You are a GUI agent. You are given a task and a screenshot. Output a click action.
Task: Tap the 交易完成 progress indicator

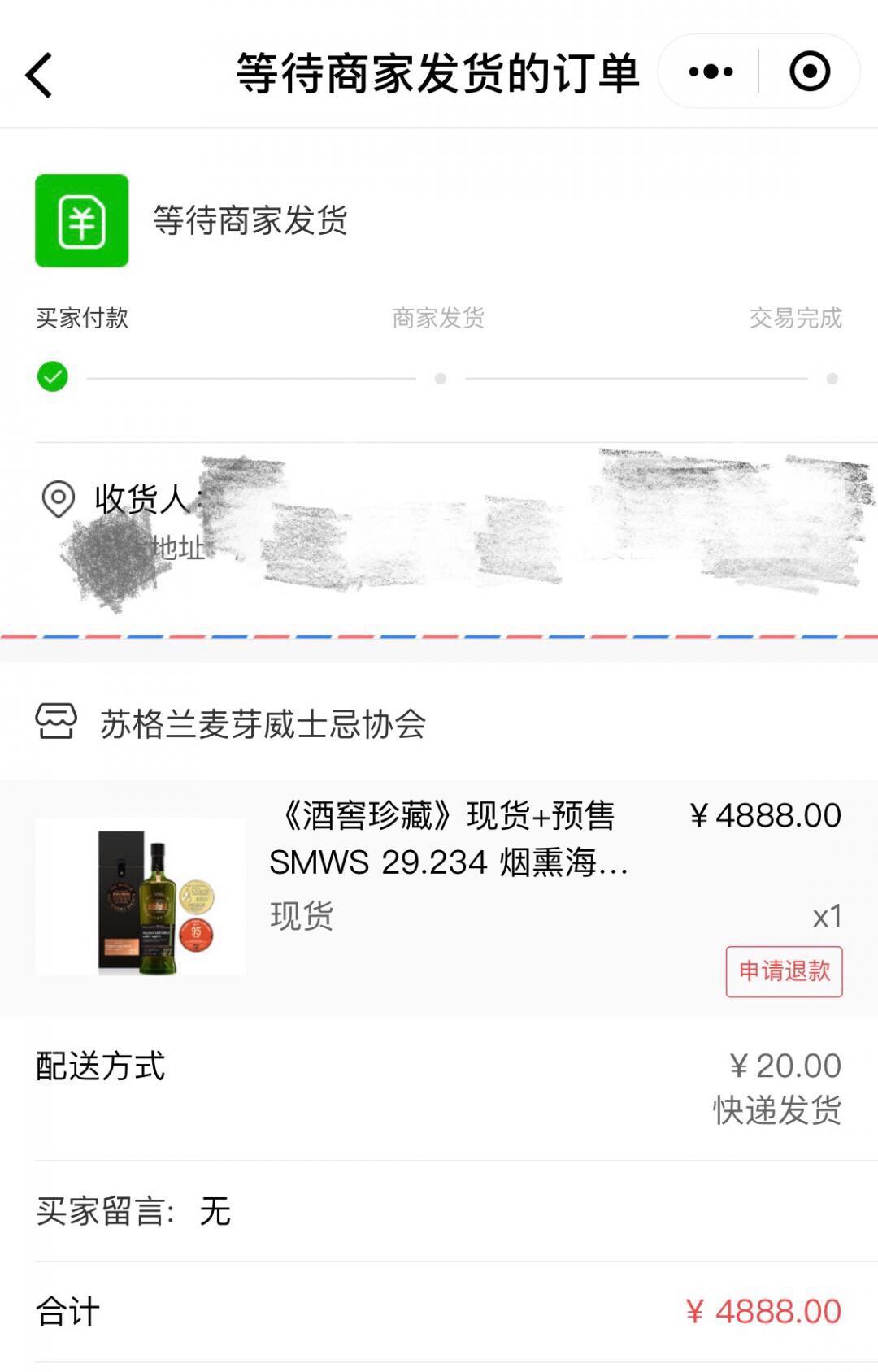831,376
